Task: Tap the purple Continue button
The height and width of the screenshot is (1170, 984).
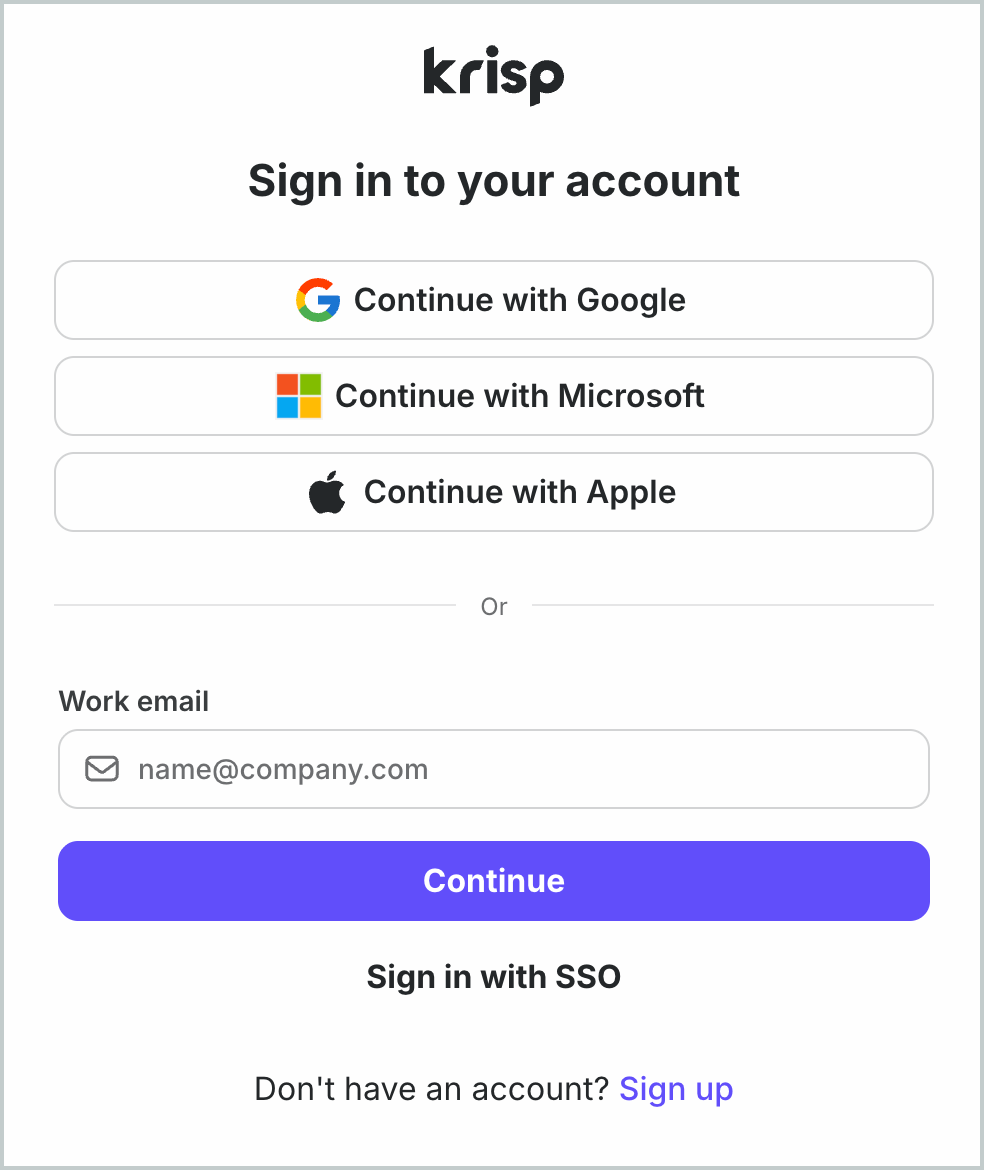Action: [493, 881]
